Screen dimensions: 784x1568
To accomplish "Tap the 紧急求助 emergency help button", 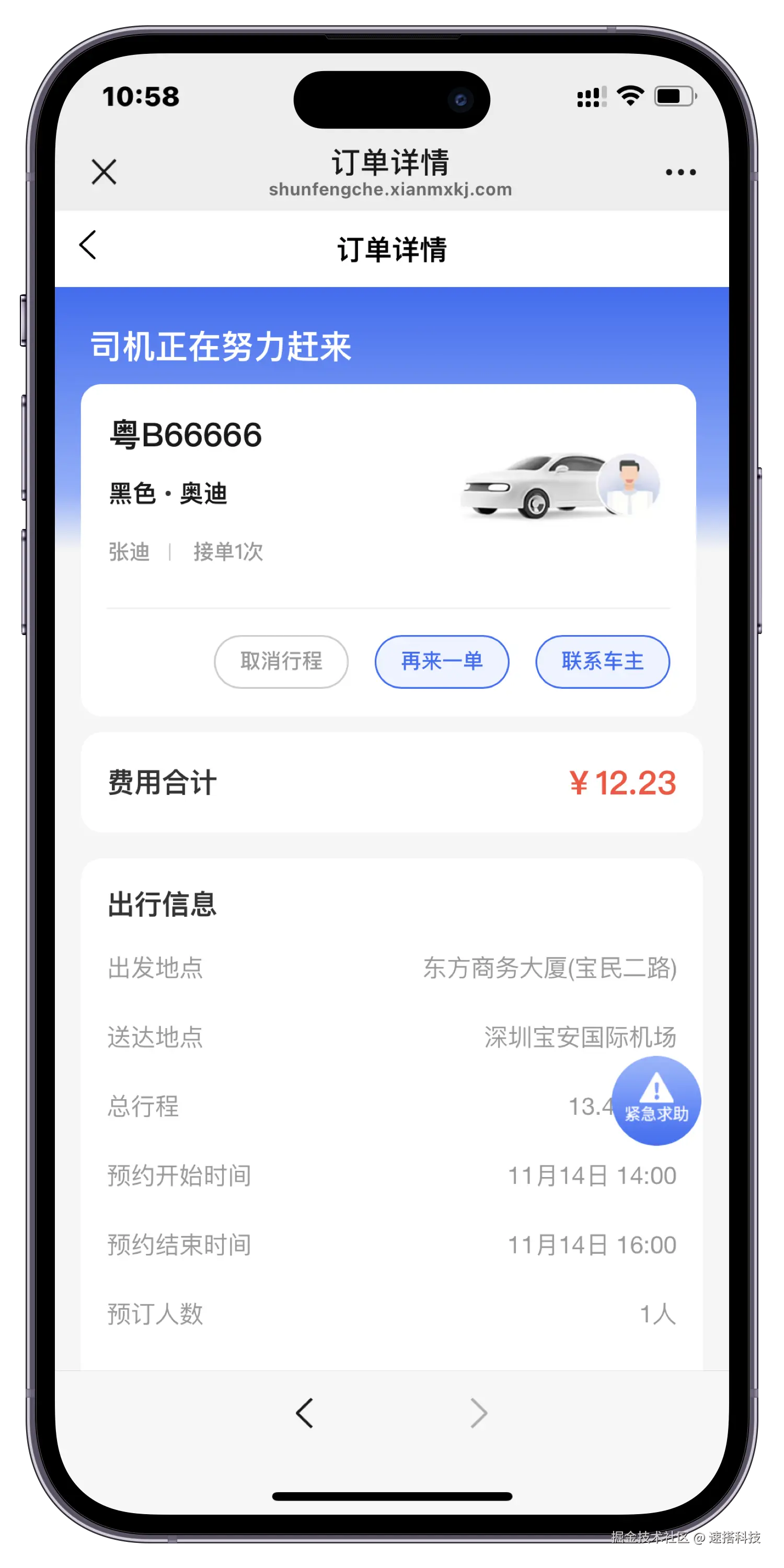I will 656,1101.
